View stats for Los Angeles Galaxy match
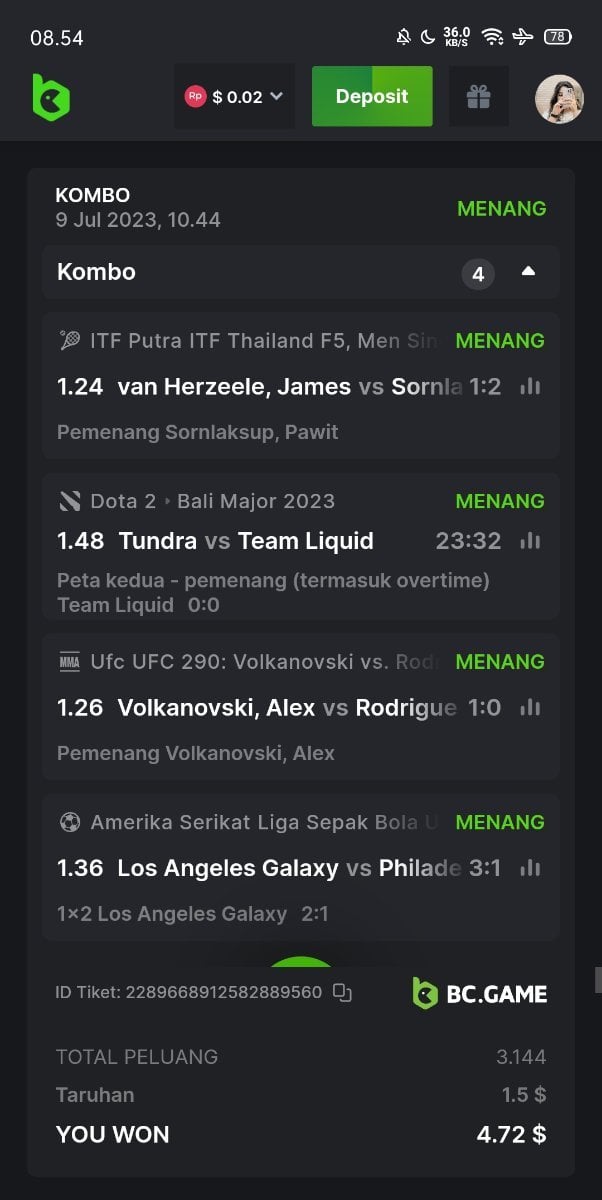This screenshot has width=602, height=1200. pos(530,868)
